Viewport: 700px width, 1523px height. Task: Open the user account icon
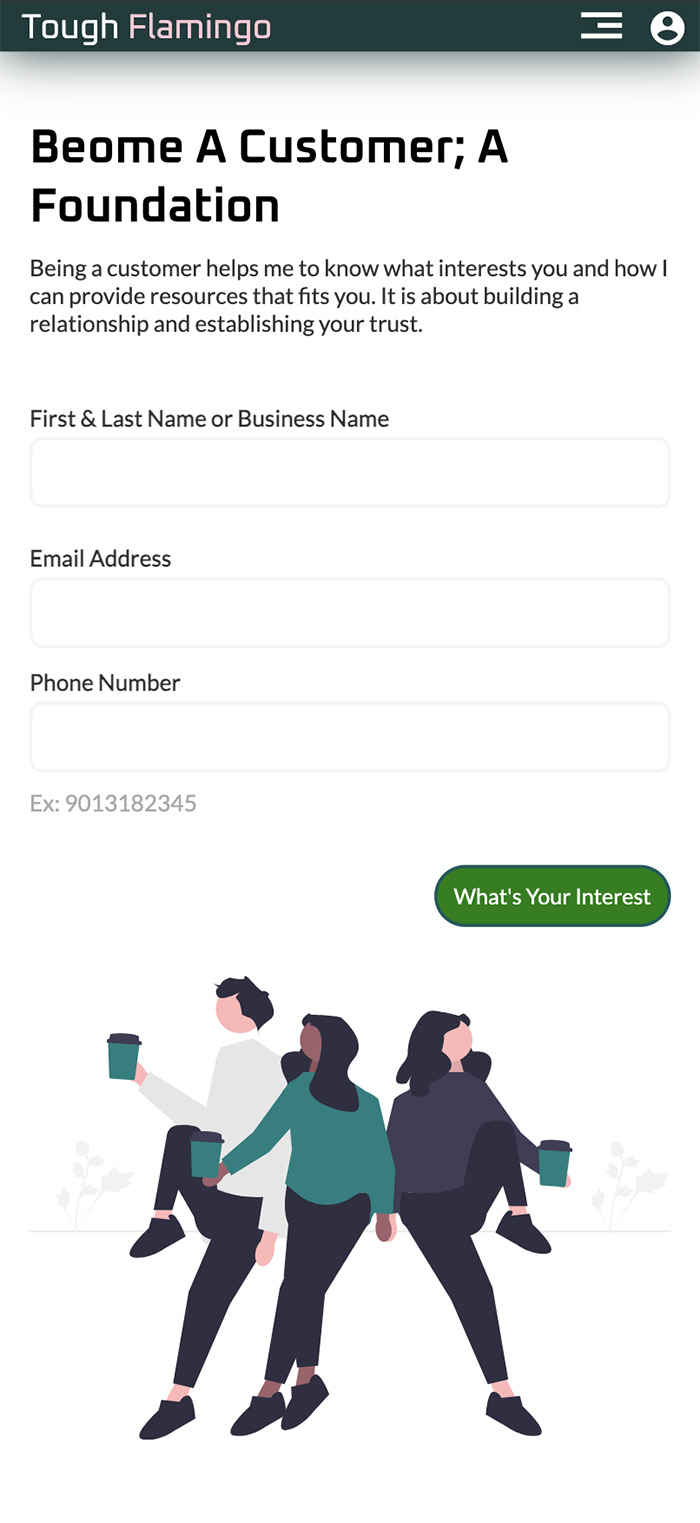(x=667, y=27)
